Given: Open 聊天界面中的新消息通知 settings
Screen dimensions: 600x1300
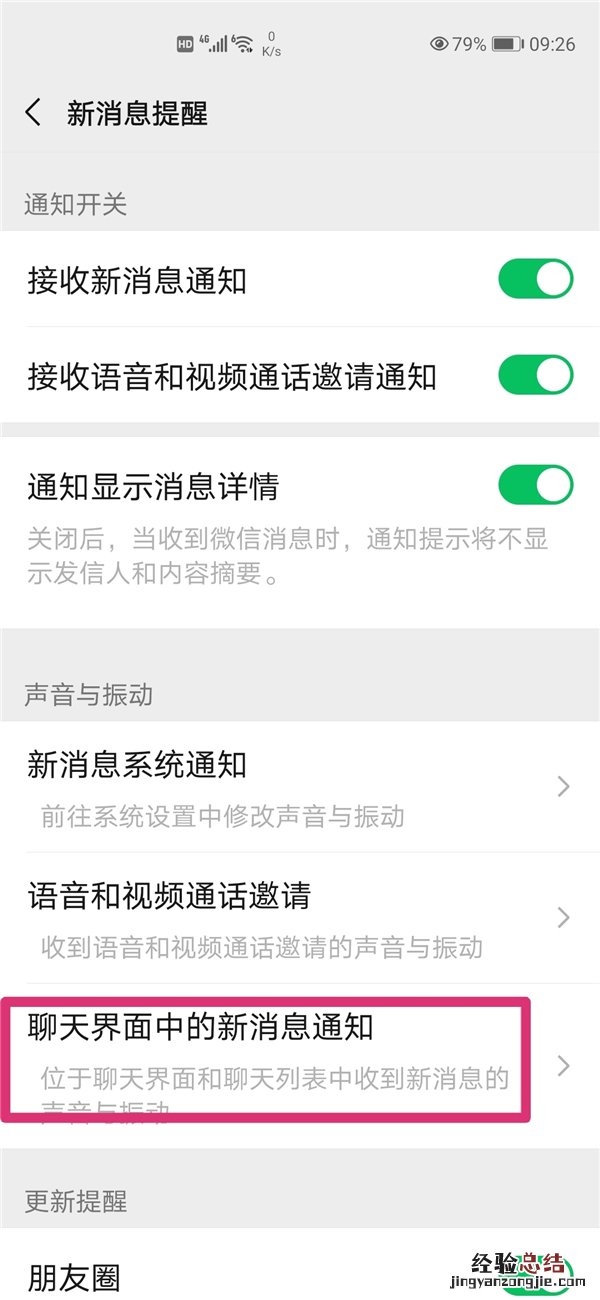Looking at the screenshot, I should coord(300,1062).
